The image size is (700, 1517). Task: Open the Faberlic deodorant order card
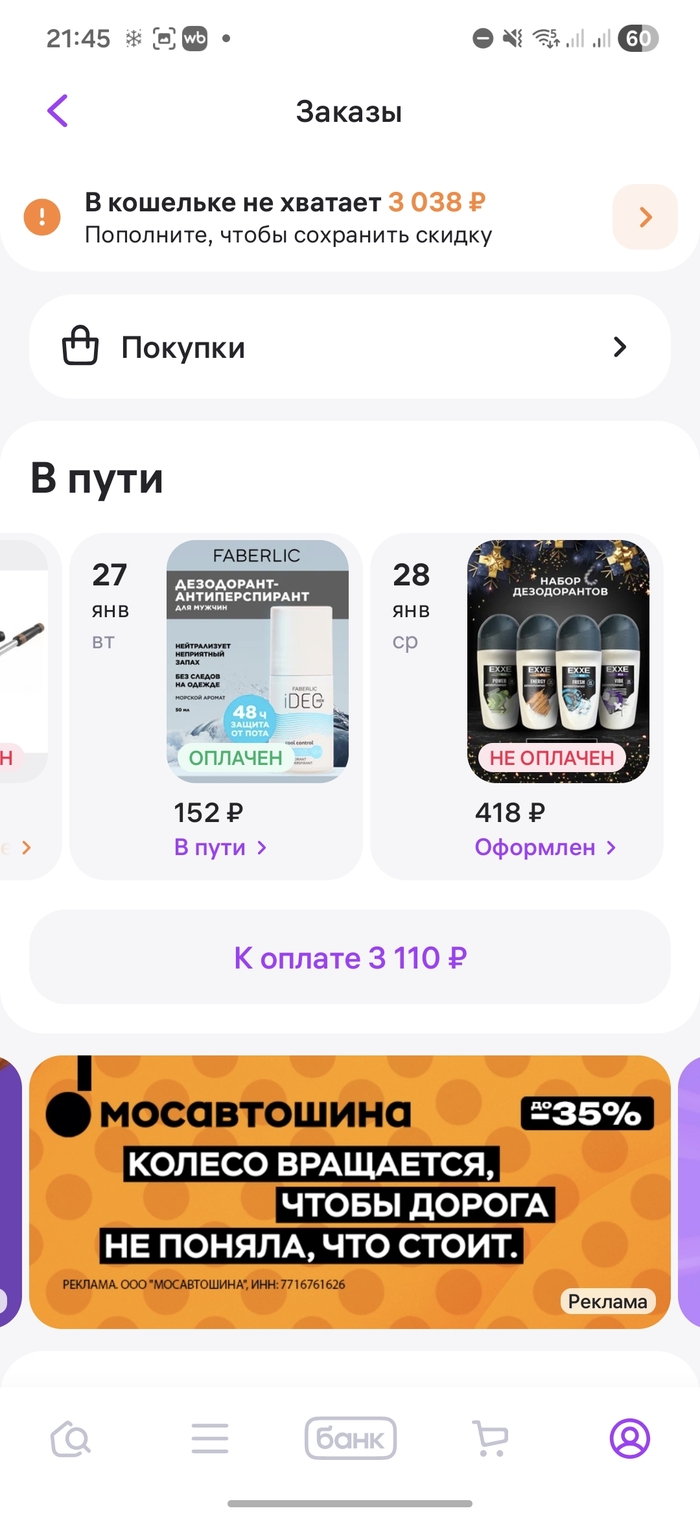257,661
